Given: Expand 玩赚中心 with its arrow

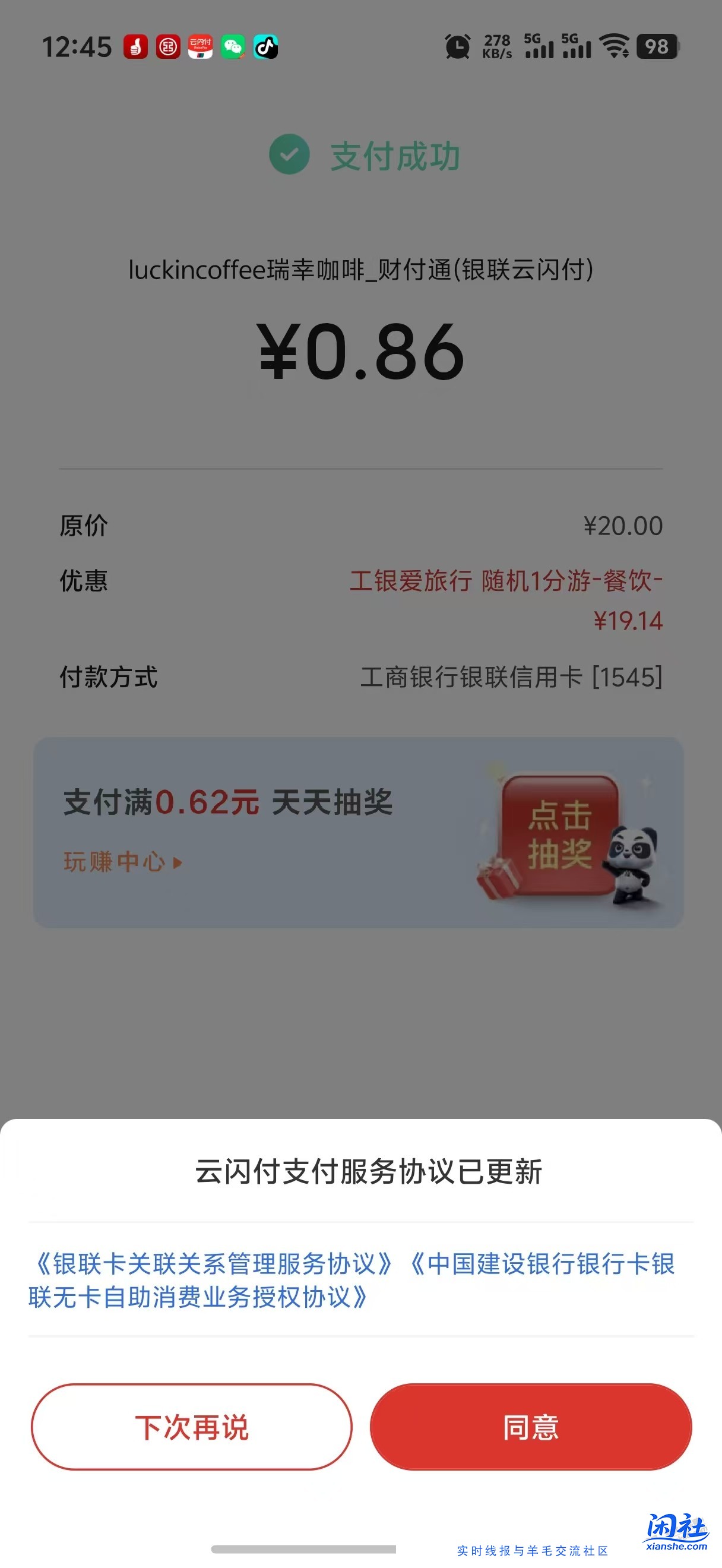Looking at the screenshot, I should [x=119, y=863].
